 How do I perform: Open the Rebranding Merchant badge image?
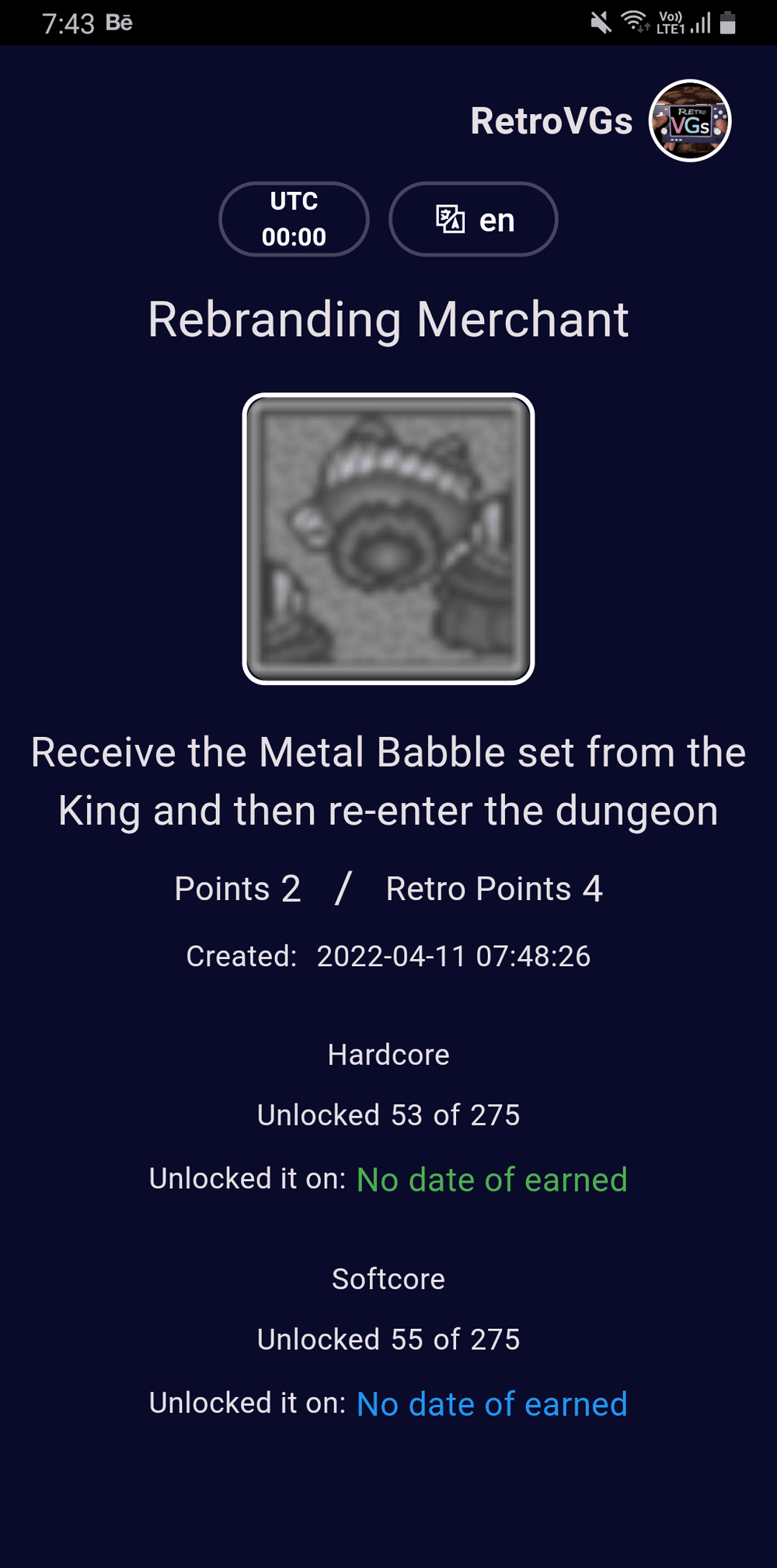[x=388, y=539]
